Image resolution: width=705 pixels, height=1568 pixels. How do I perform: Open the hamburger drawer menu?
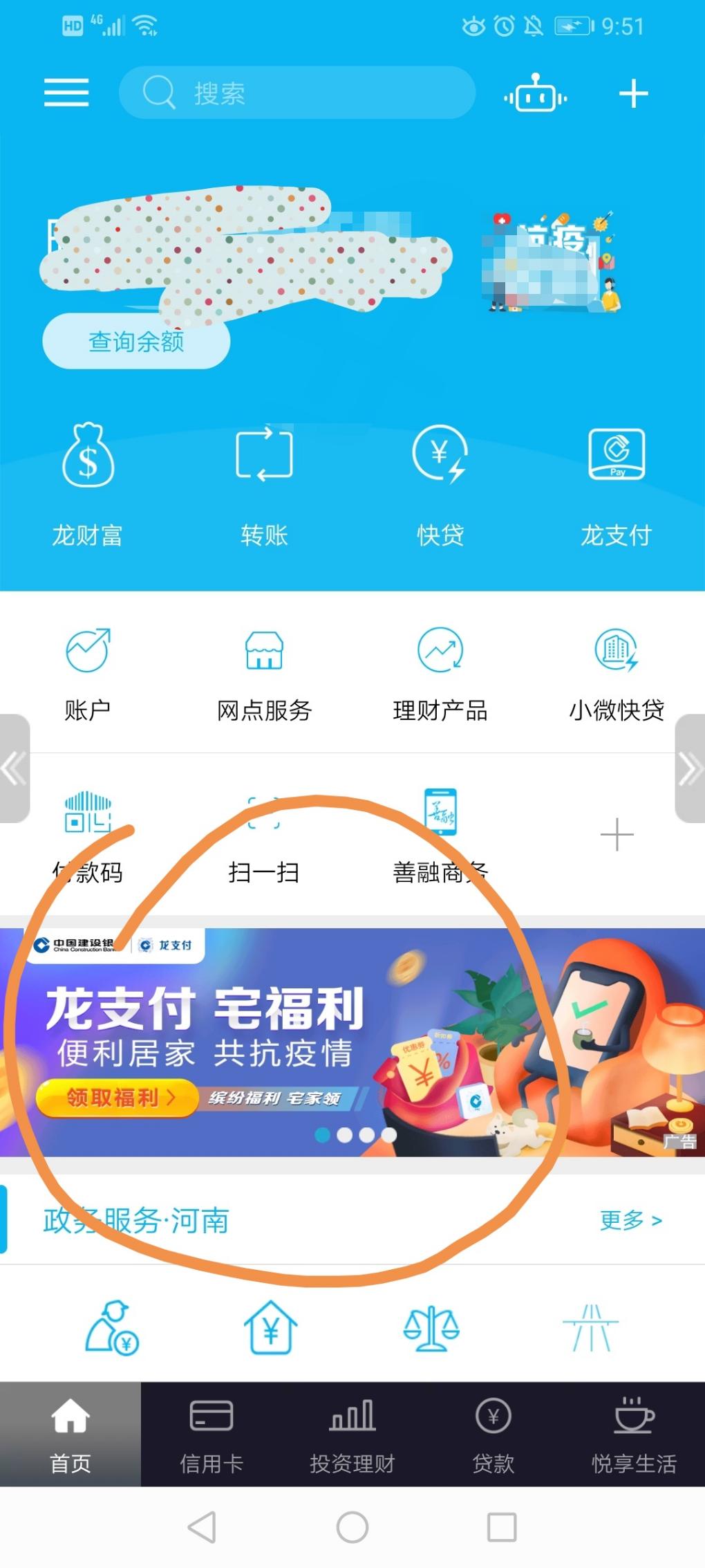point(66,93)
